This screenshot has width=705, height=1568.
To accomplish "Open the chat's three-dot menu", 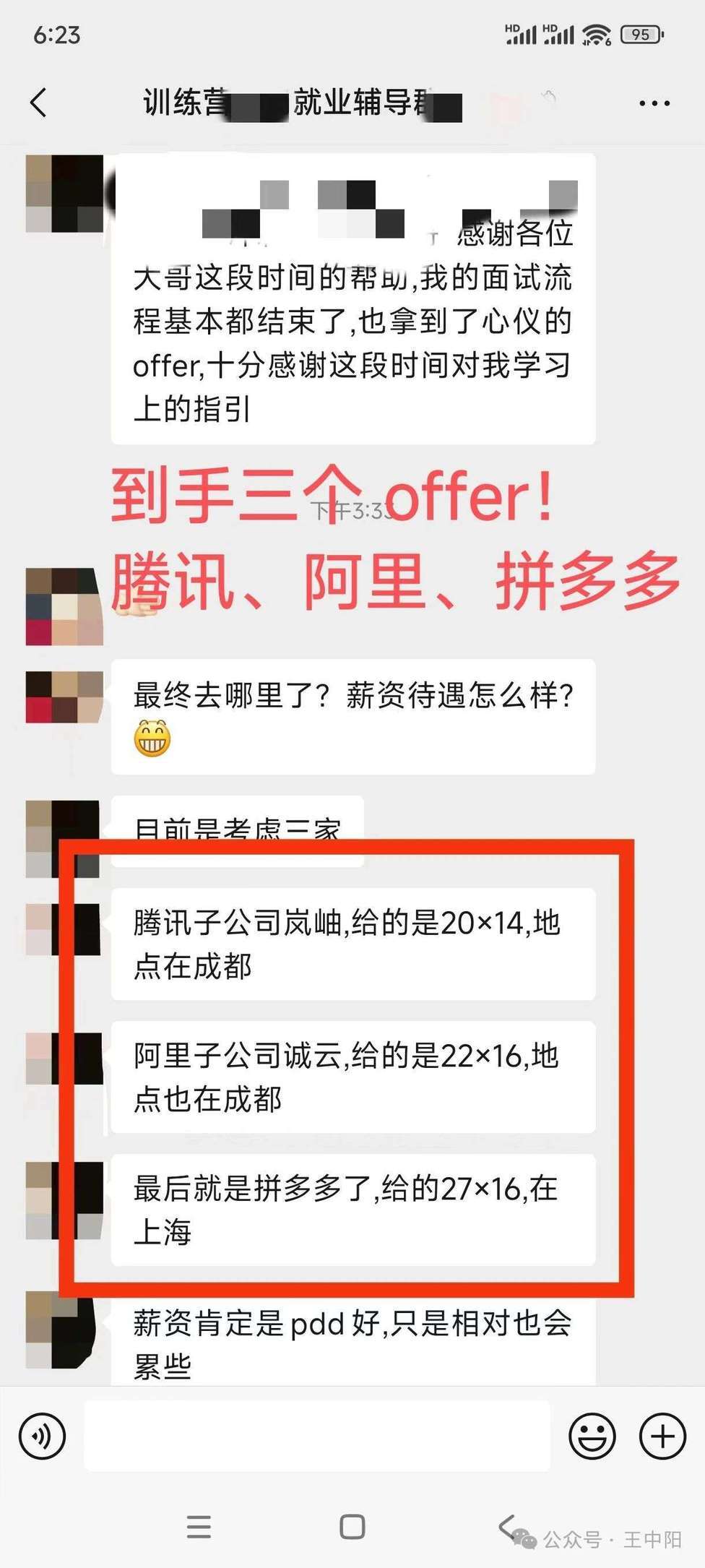I will [654, 103].
